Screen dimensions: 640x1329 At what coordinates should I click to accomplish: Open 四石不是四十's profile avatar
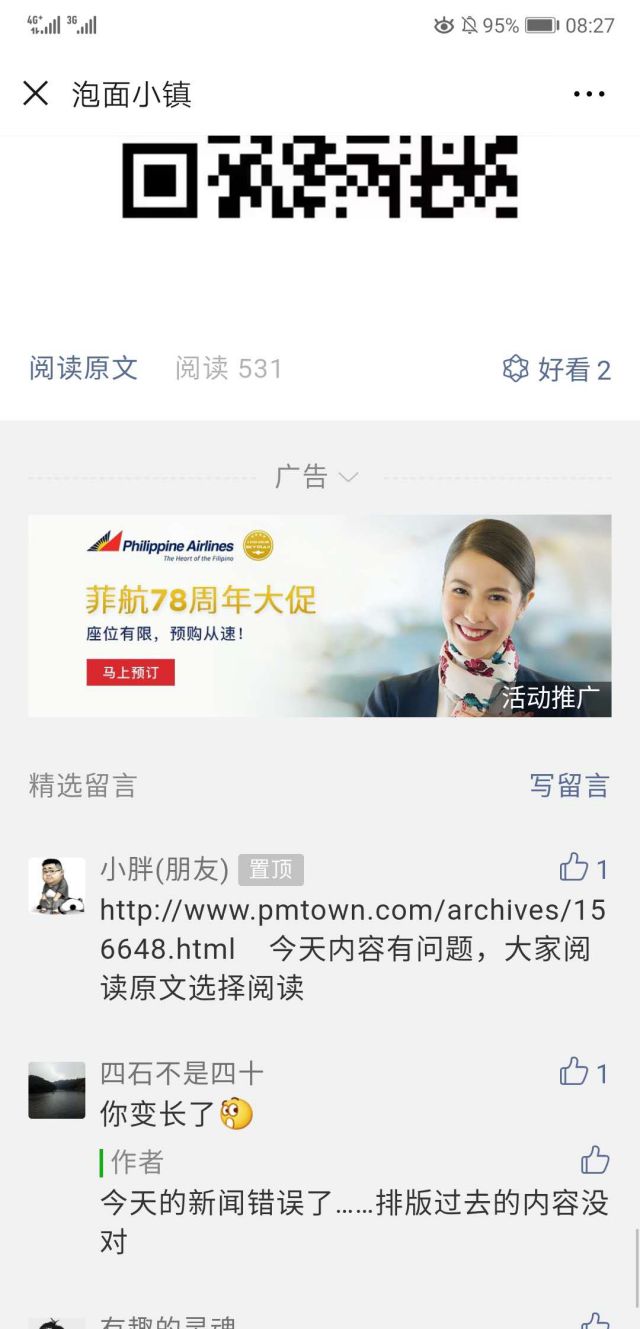coord(56,1090)
